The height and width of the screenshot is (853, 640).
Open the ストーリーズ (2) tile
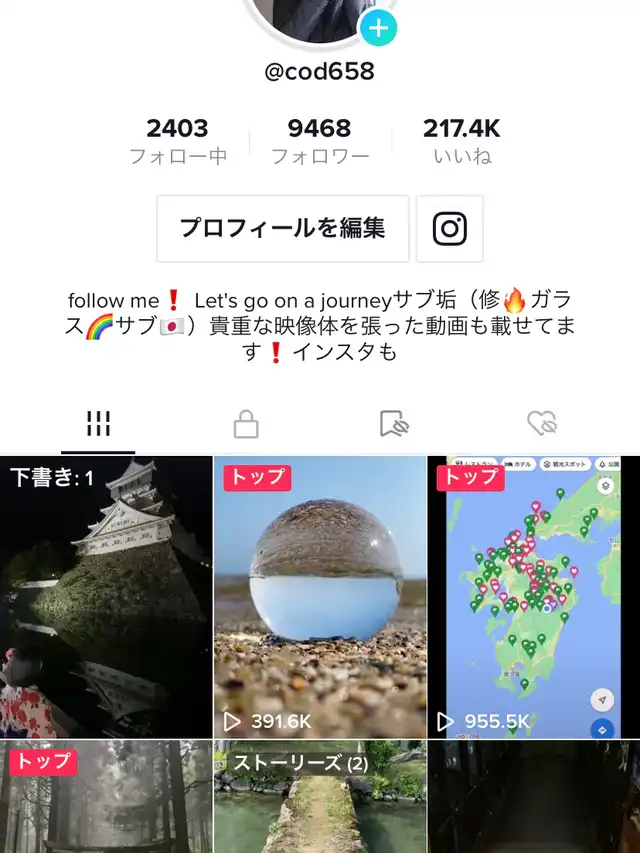point(320,797)
